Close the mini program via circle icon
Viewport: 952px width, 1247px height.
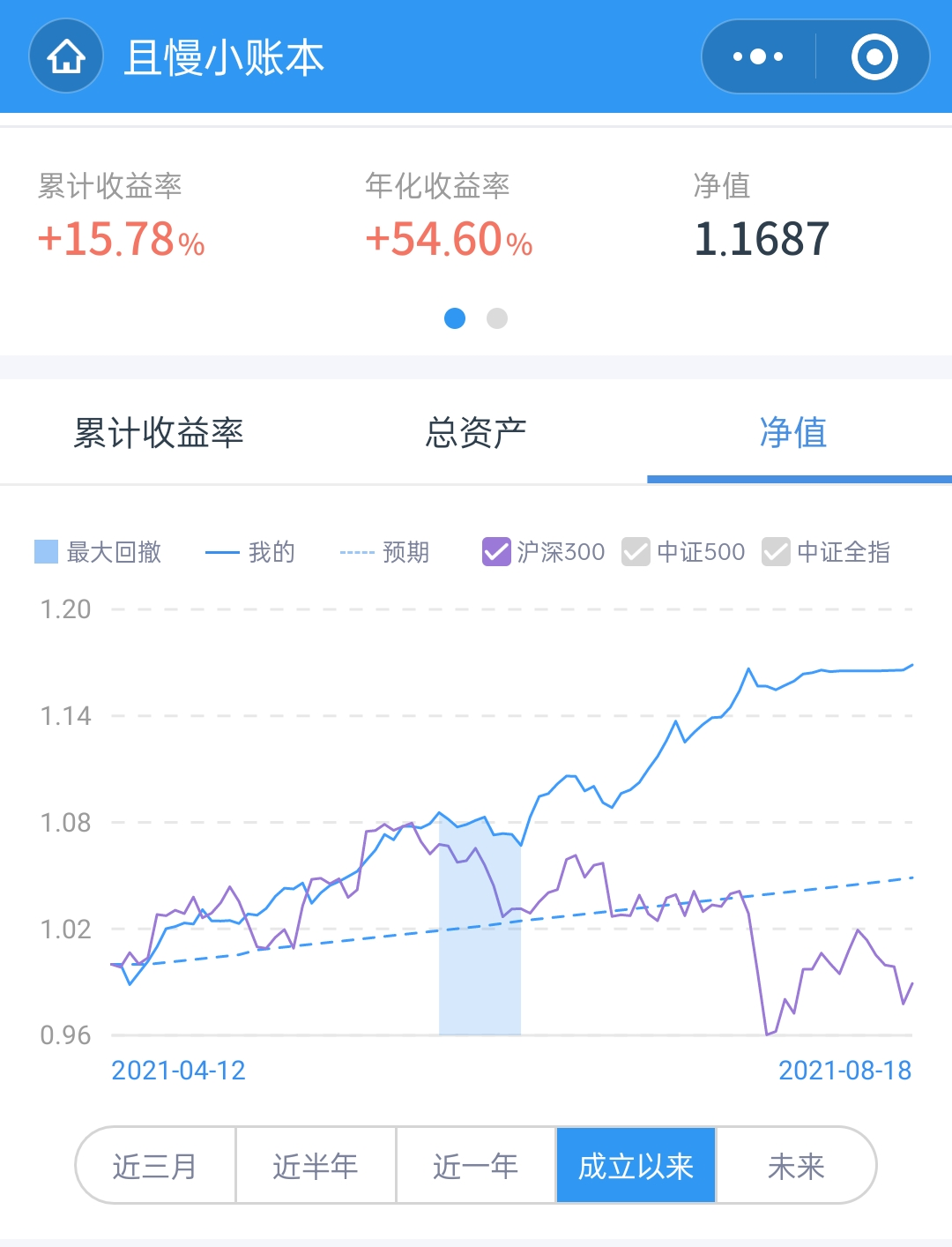(x=874, y=56)
